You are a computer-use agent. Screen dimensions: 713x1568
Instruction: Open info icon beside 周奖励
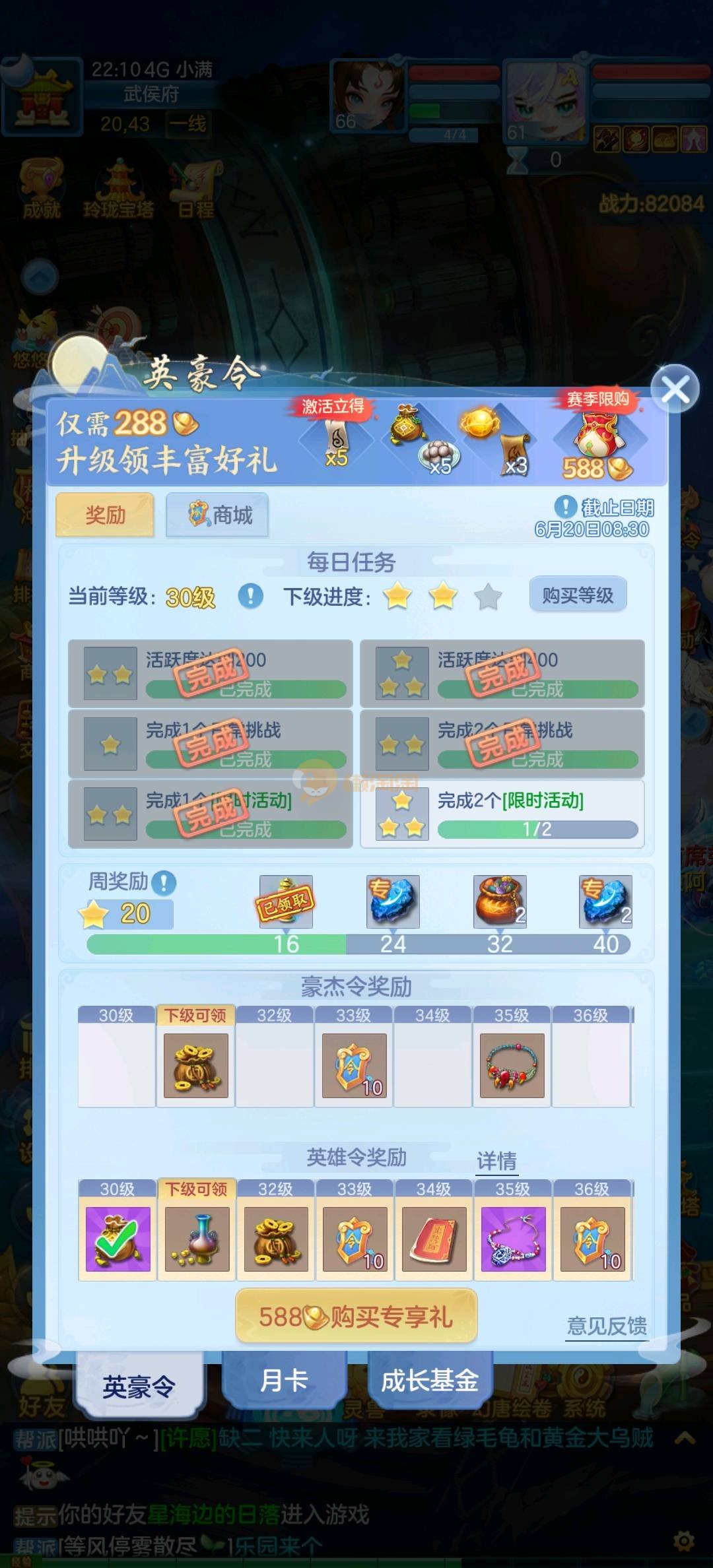pyautogui.click(x=164, y=882)
